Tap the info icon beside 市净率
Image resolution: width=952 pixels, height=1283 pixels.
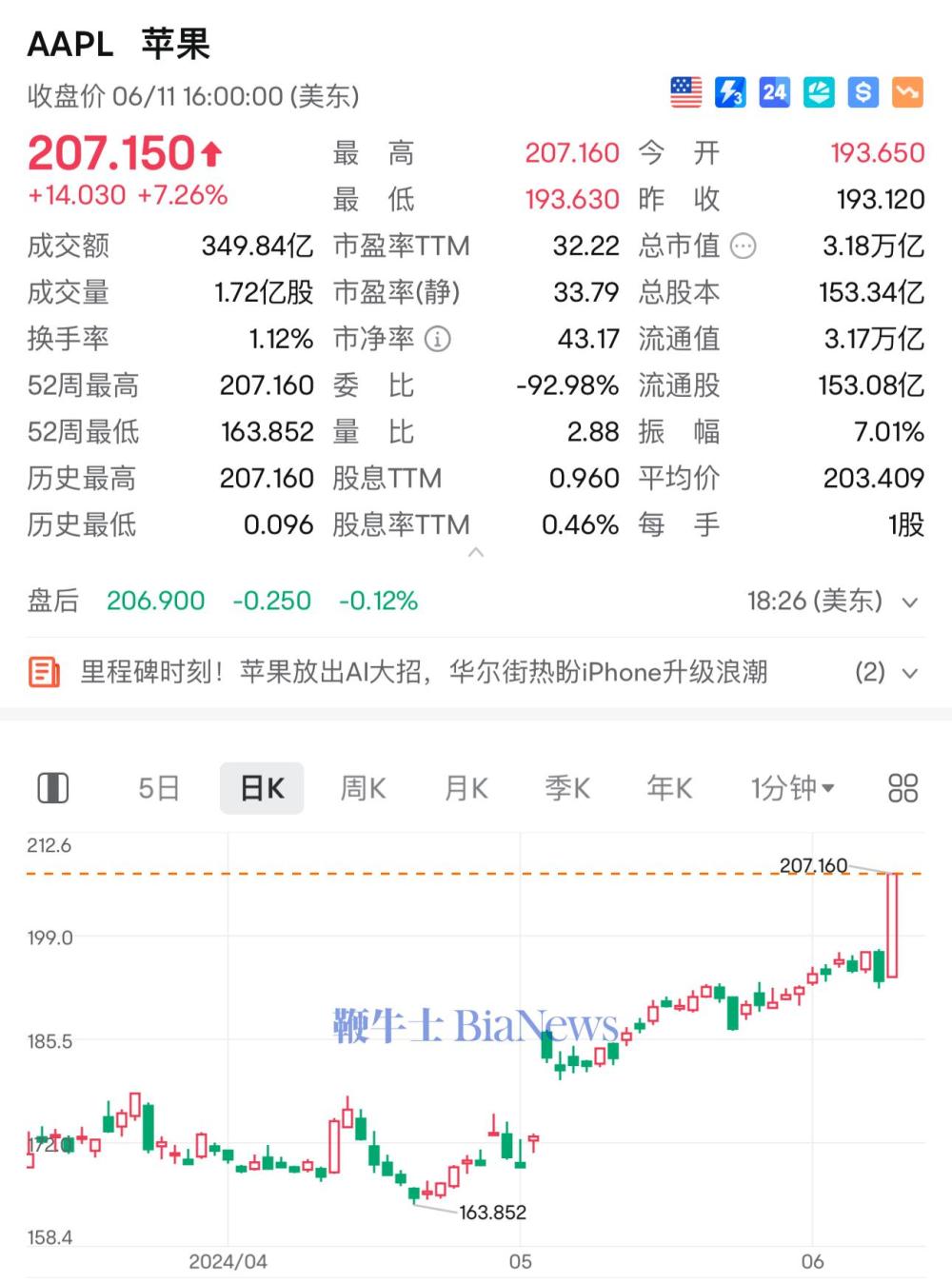click(x=437, y=339)
